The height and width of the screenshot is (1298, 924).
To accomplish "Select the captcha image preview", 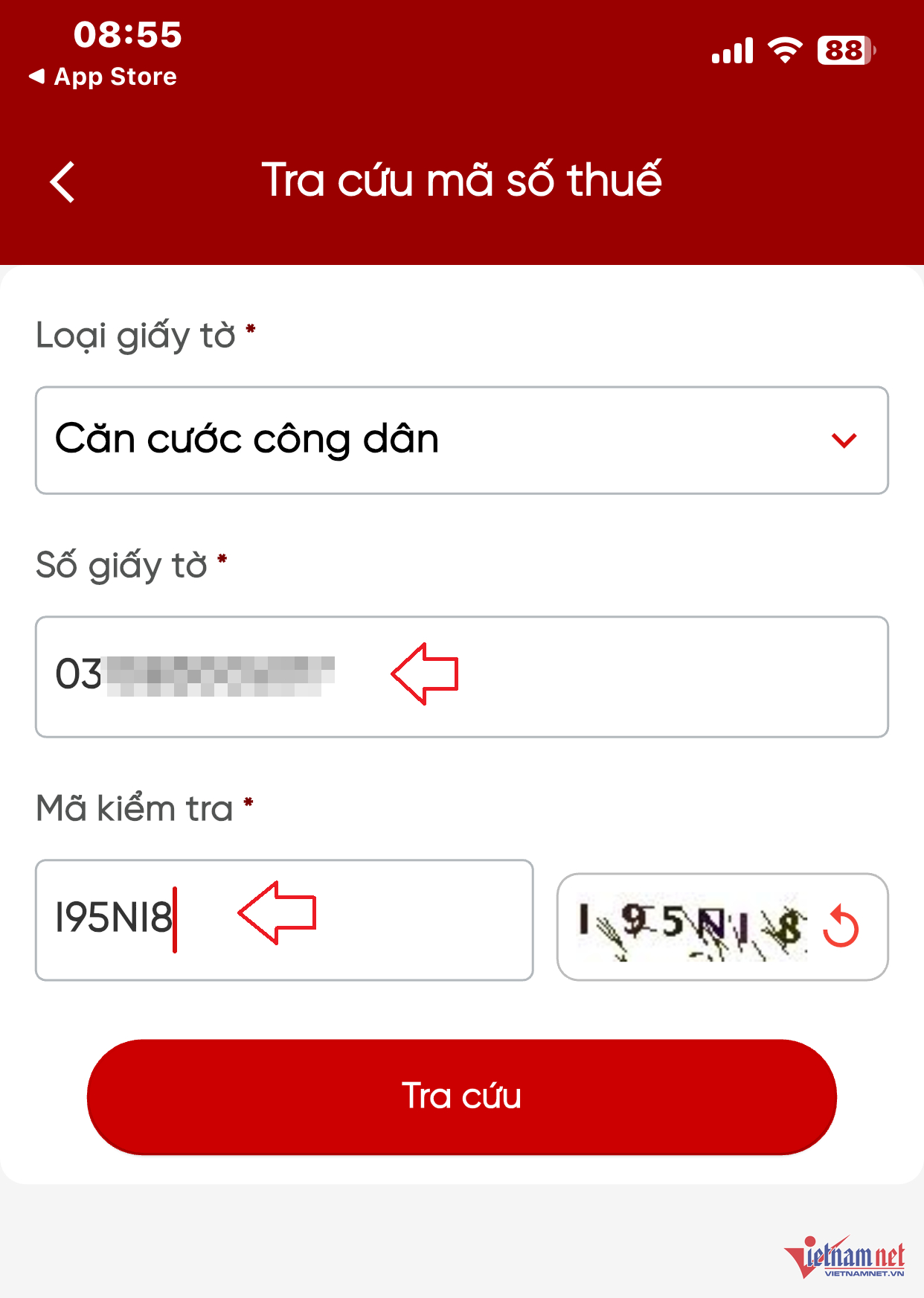I will click(x=692, y=925).
